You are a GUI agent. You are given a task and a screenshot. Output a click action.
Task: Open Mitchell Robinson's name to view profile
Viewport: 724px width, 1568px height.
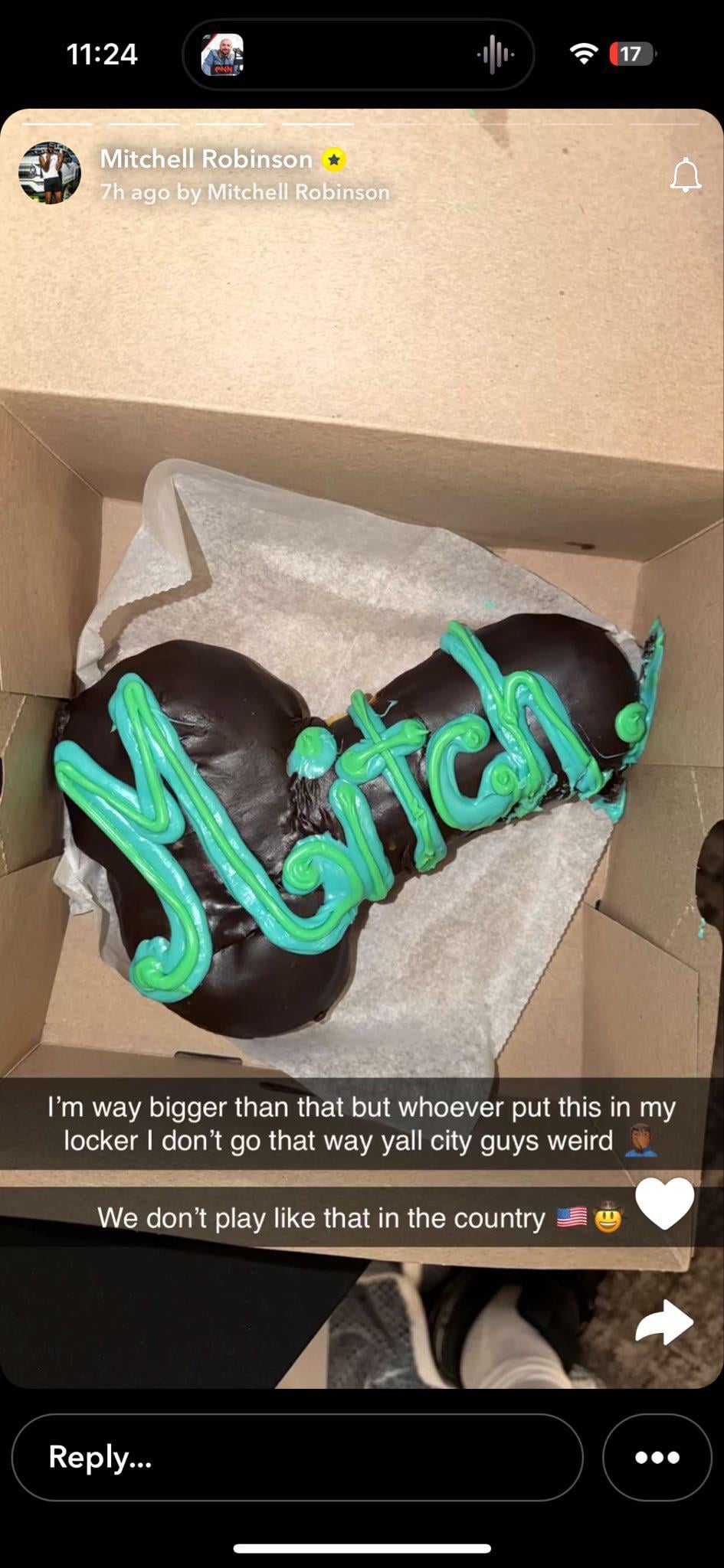click(206, 159)
